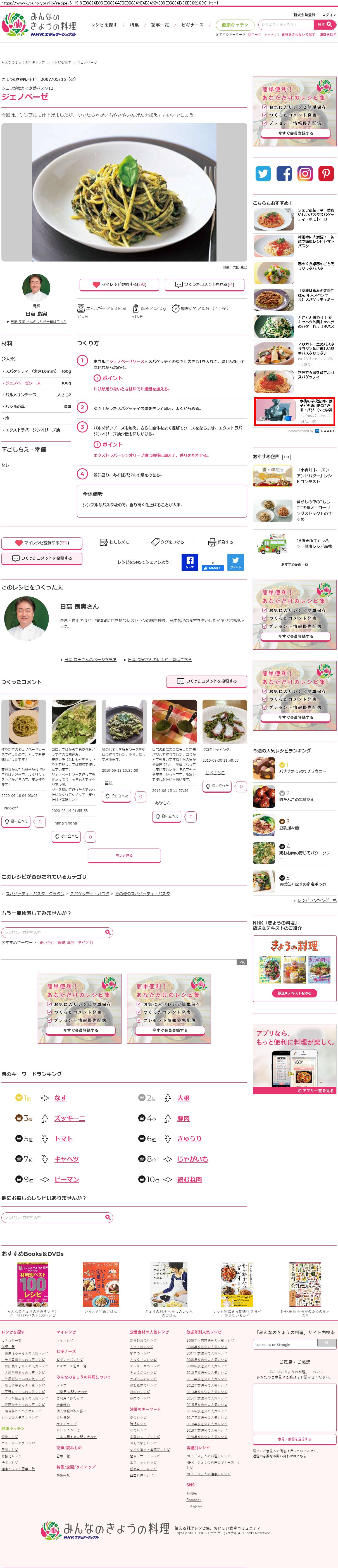Register recipe with マイレシピ登録する button
The width and height of the screenshot is (338, 1568).
pyautogui.click(x=119, y=284)
